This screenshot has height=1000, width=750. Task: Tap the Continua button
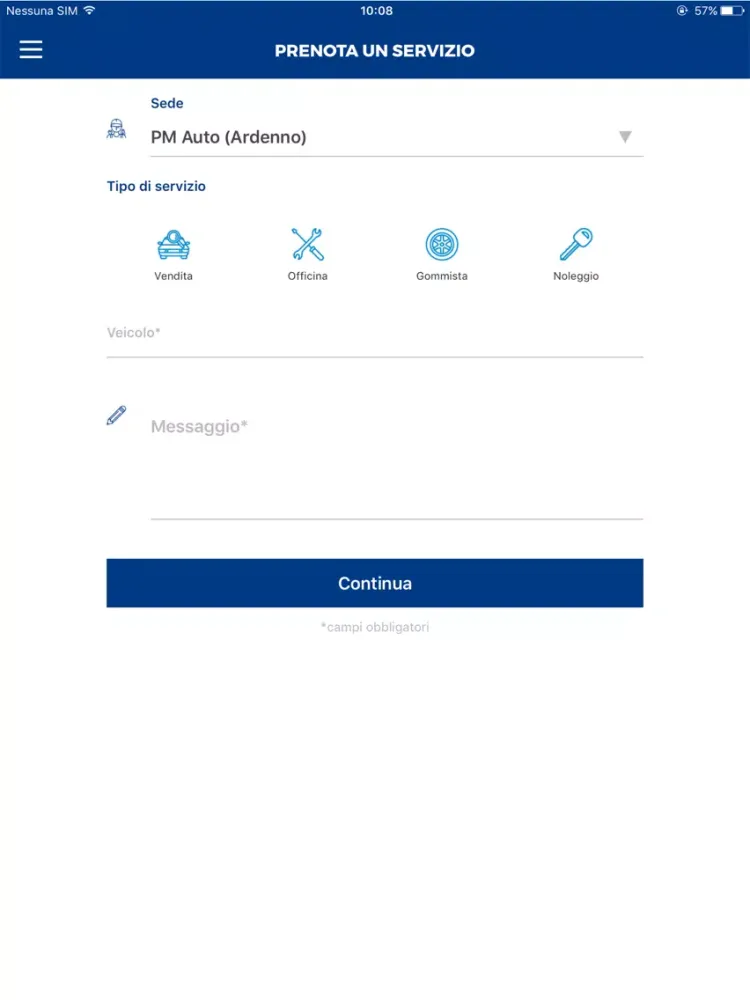(374, 583)
